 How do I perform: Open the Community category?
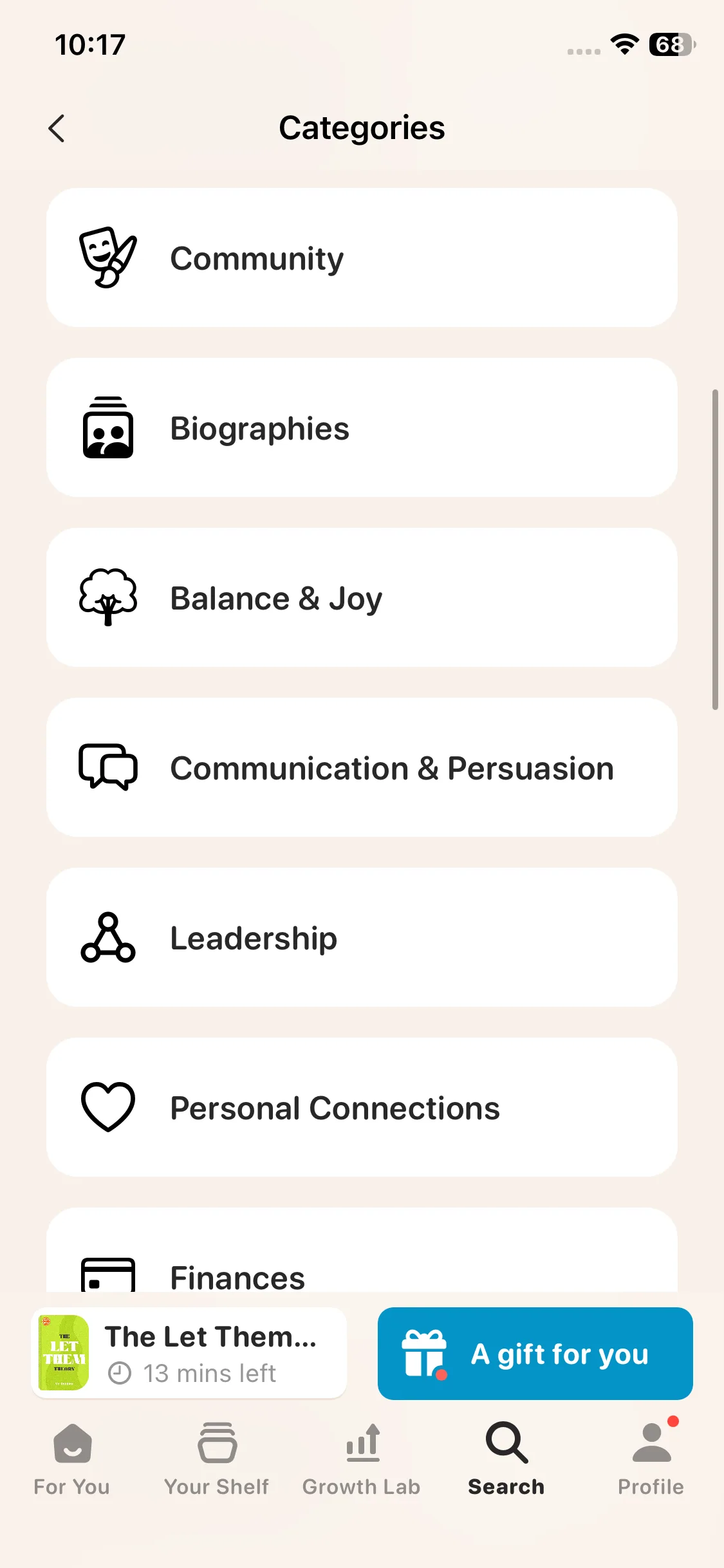click(x=362, y=258)
